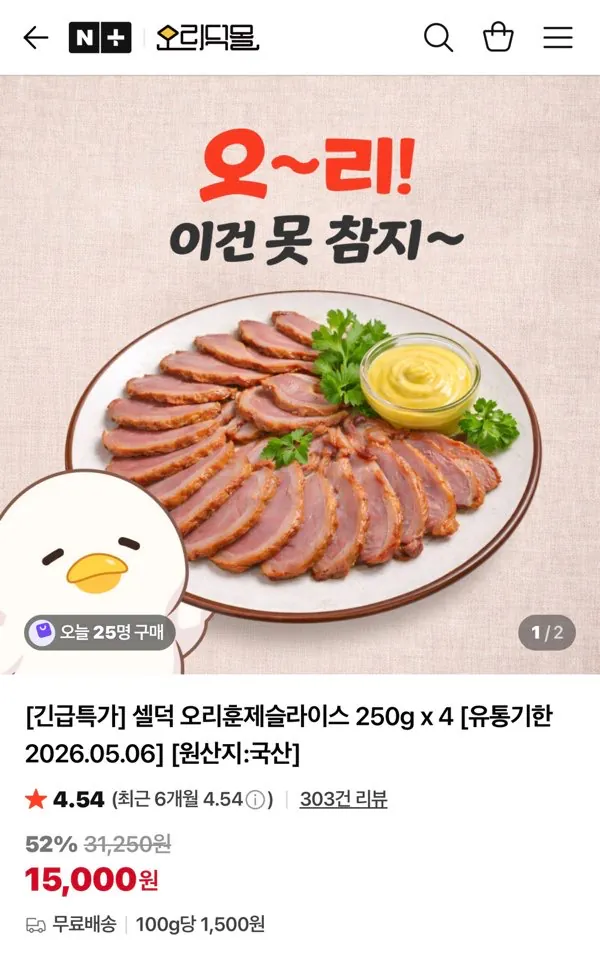Open the N+ store home
This screenshot has width=600, height=960.
coord(100,38)
